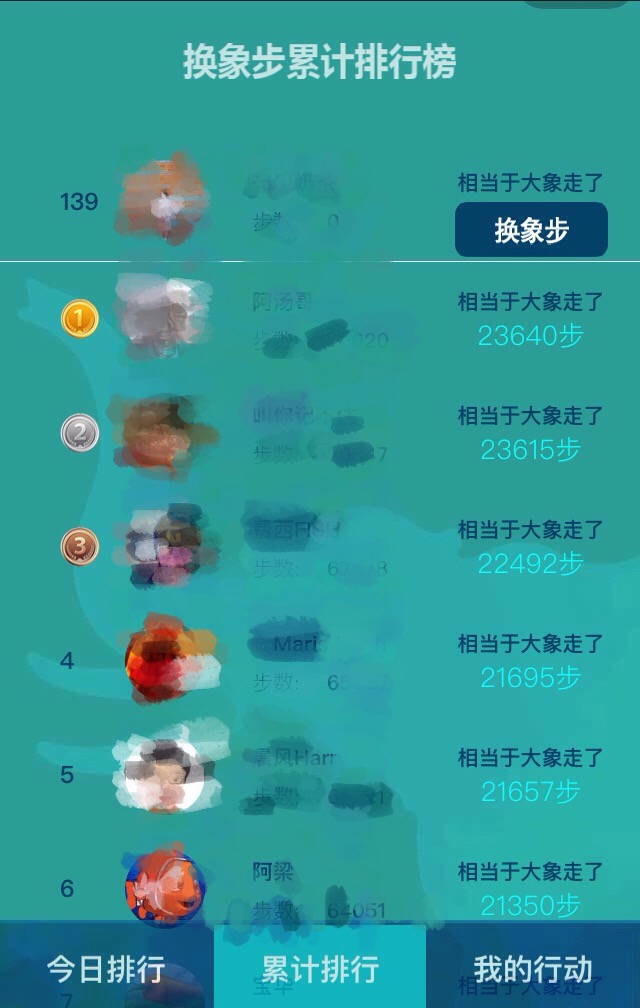This screenshot has height=1008, width=640.
Task: View the third-place entry with 22492步
Action: click(x=320, y=547)
